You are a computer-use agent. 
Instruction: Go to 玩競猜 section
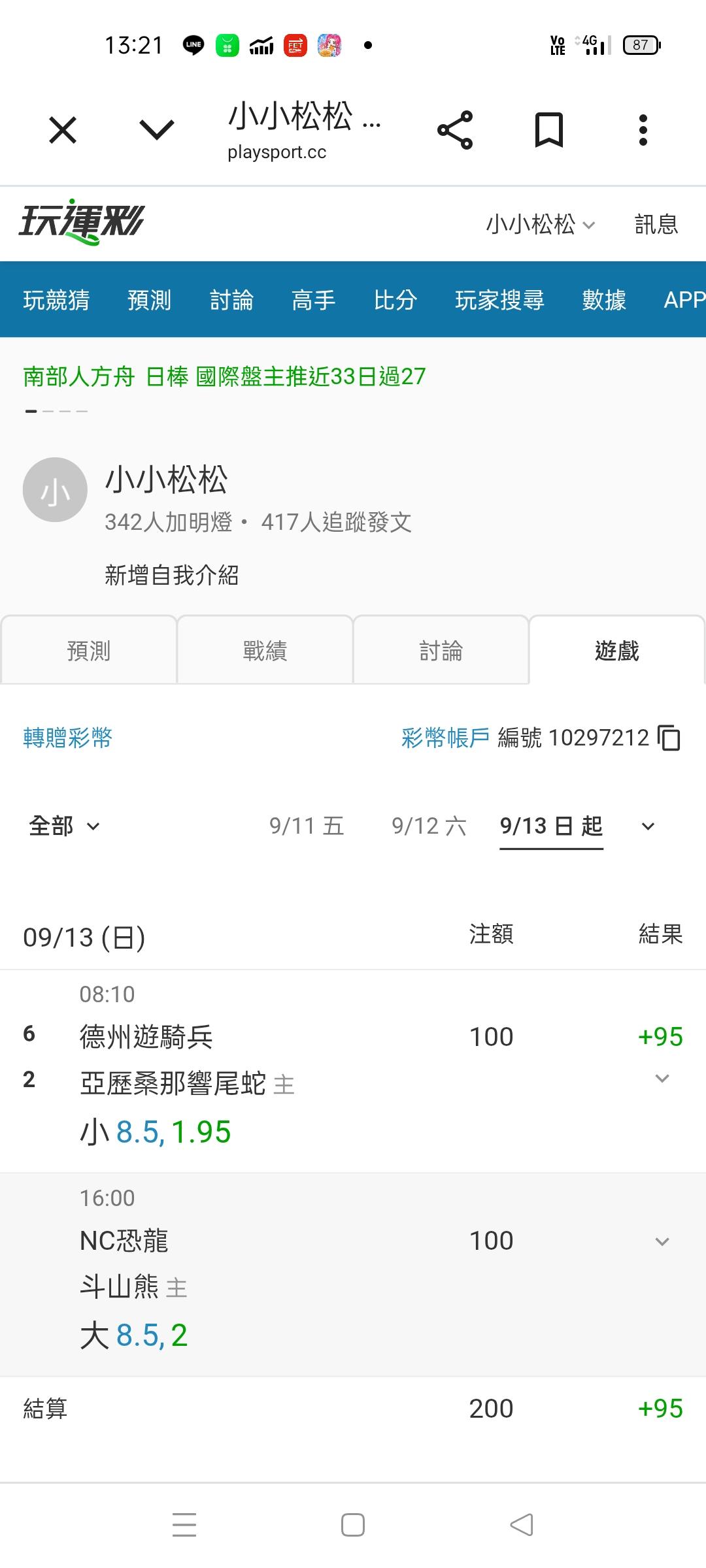[x=56, y=300]
